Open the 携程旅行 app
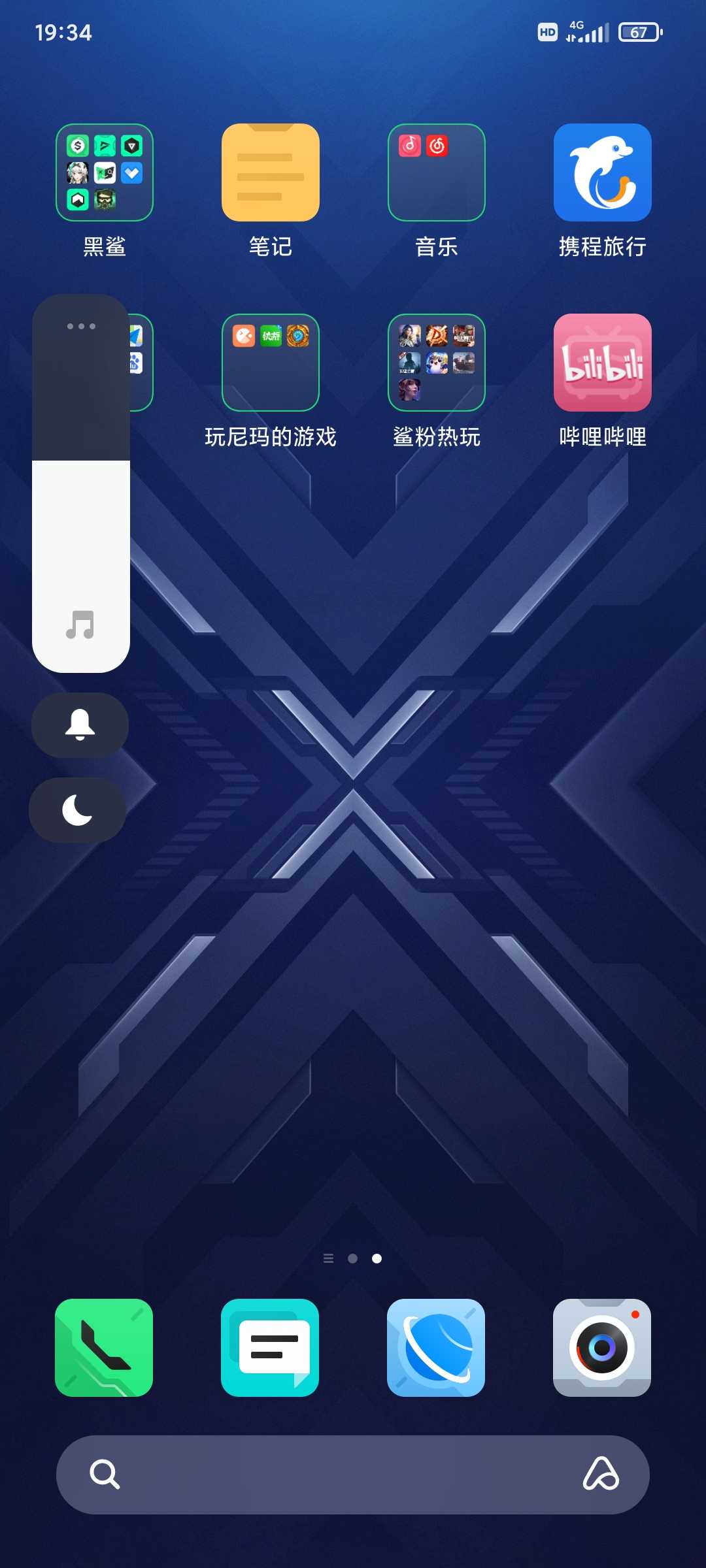This screenshot has width=706, height=1568. (603, 172)
